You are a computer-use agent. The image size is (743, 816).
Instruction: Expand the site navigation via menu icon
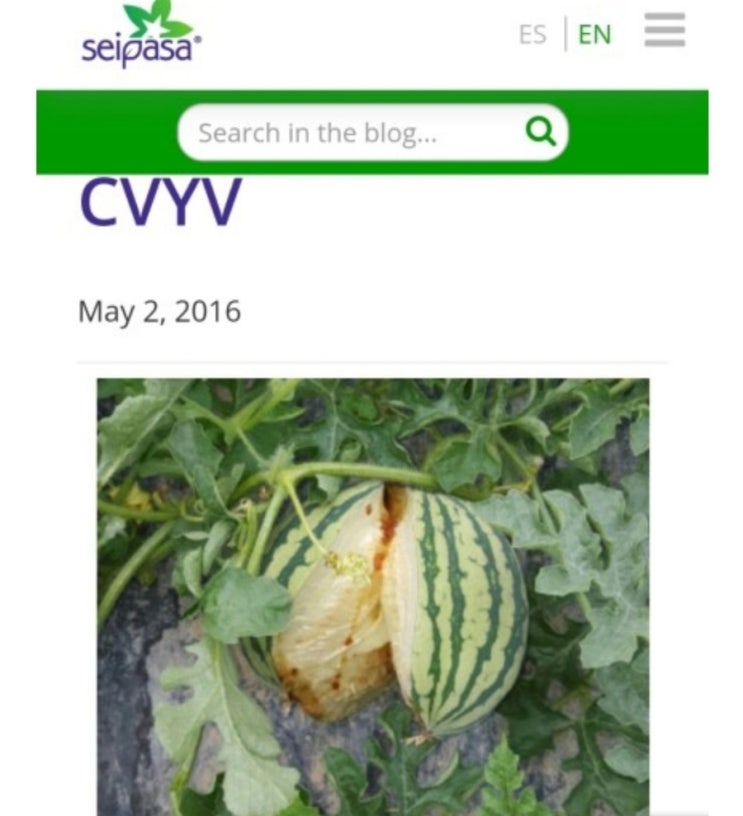pos(664,31)
